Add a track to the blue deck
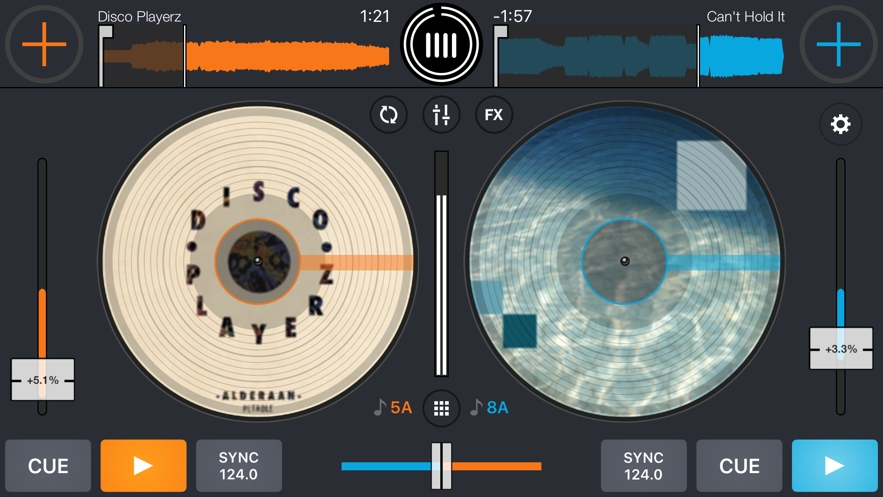883x497 pixels. (x=838, y=44)
